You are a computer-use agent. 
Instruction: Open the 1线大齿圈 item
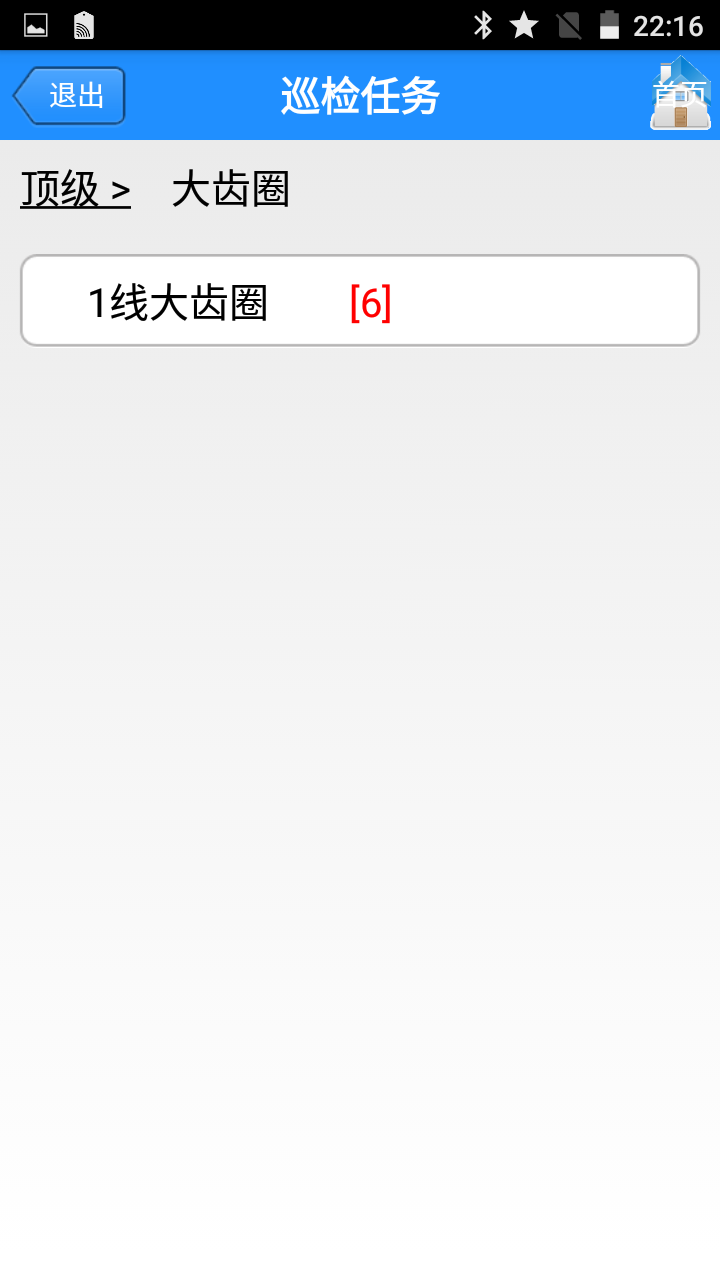click(359, 301)
